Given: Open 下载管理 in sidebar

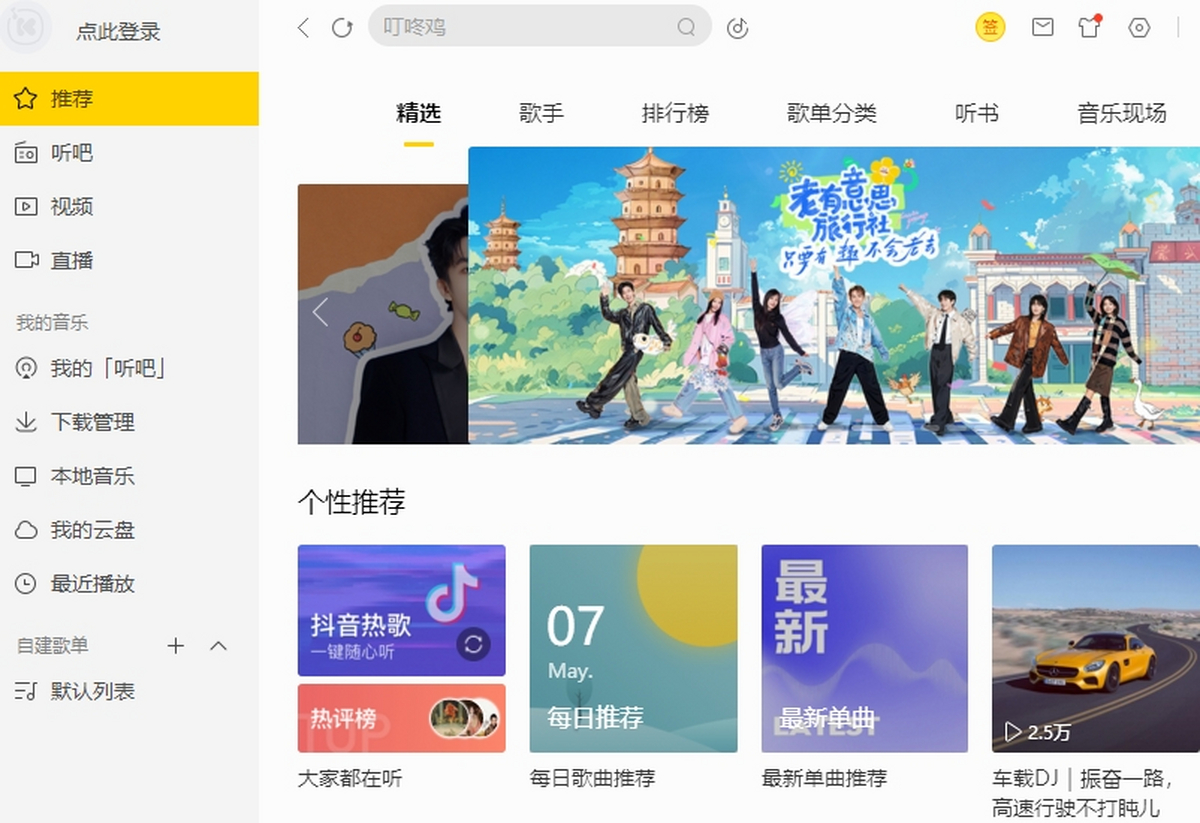Looking at the screenshot, I should coord(92,423).
